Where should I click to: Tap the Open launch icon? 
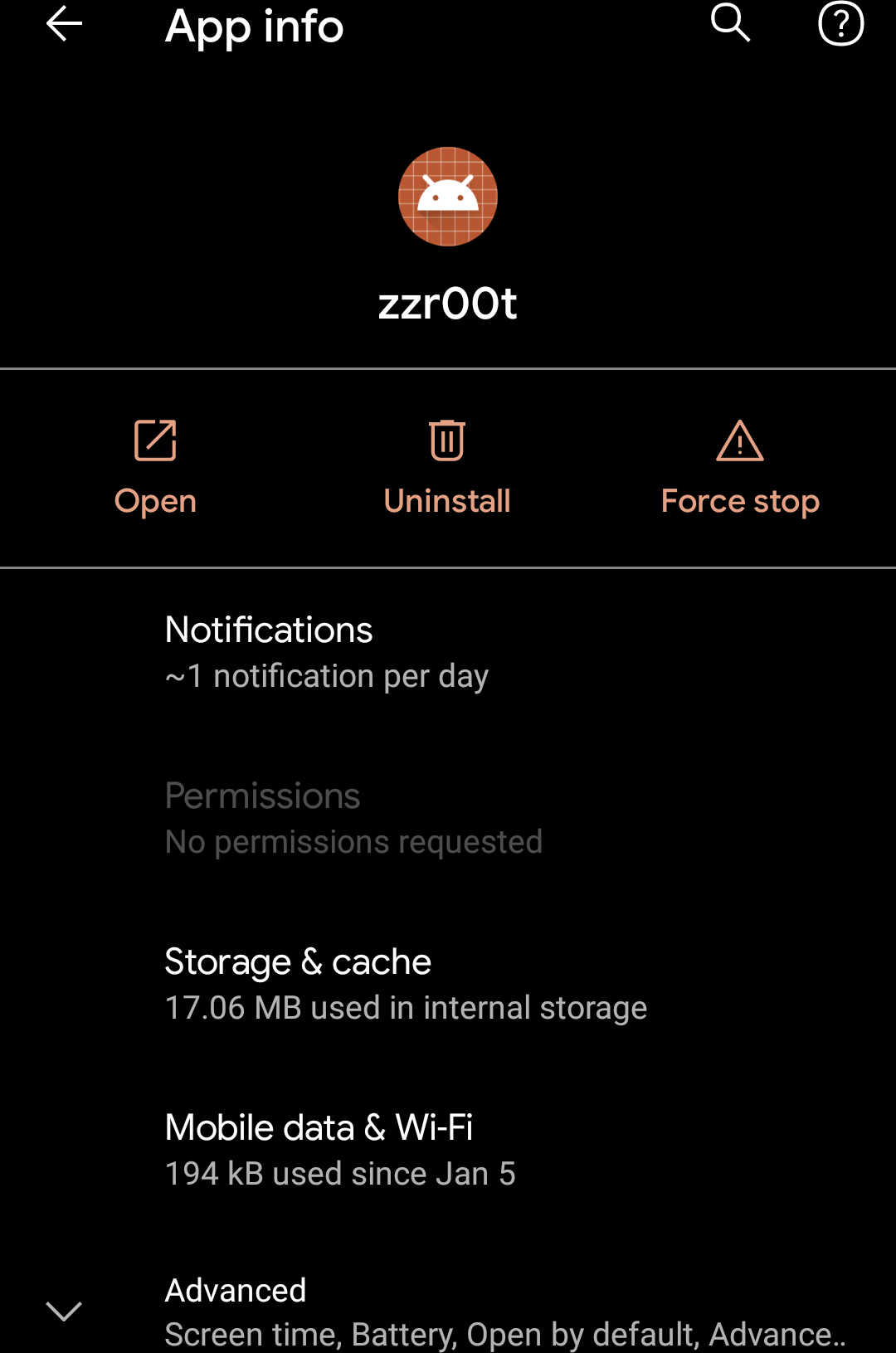(x=154, y=440)
